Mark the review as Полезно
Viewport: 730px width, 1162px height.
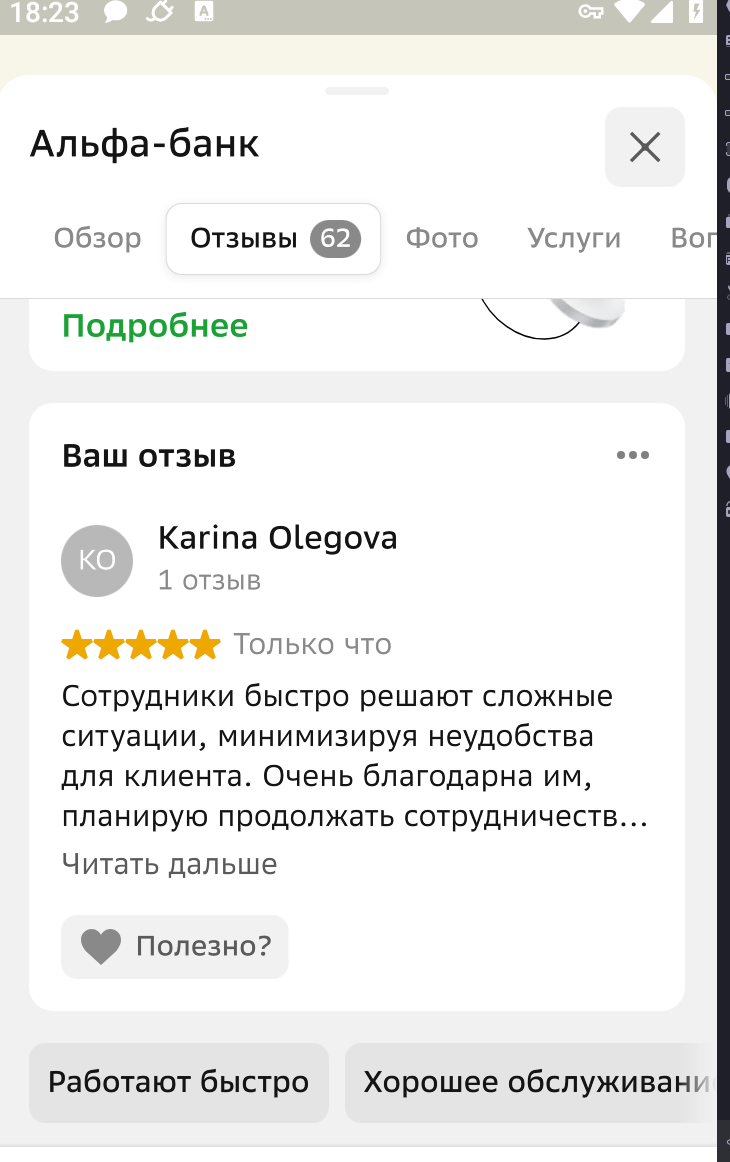click(175, 946)
